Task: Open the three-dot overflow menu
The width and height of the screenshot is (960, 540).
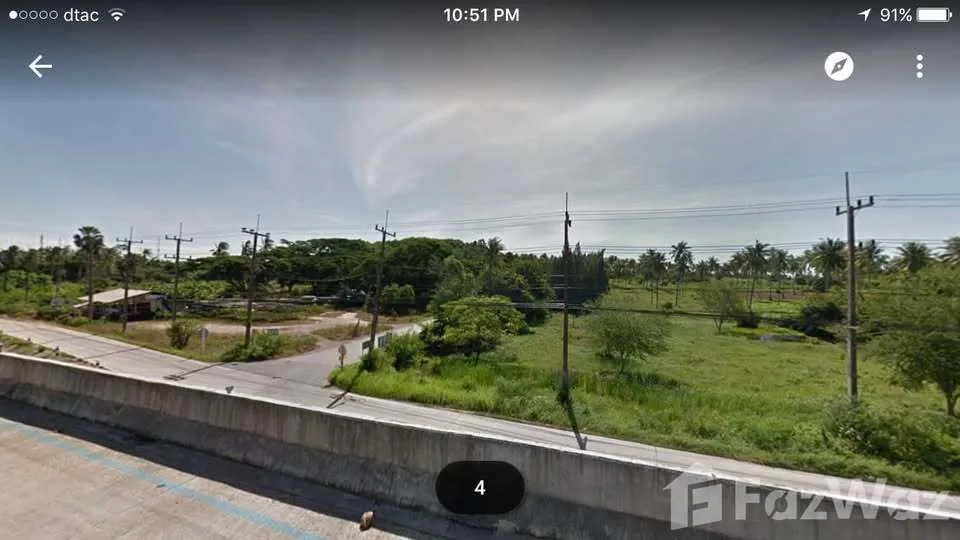Action: tap(919, 66)
